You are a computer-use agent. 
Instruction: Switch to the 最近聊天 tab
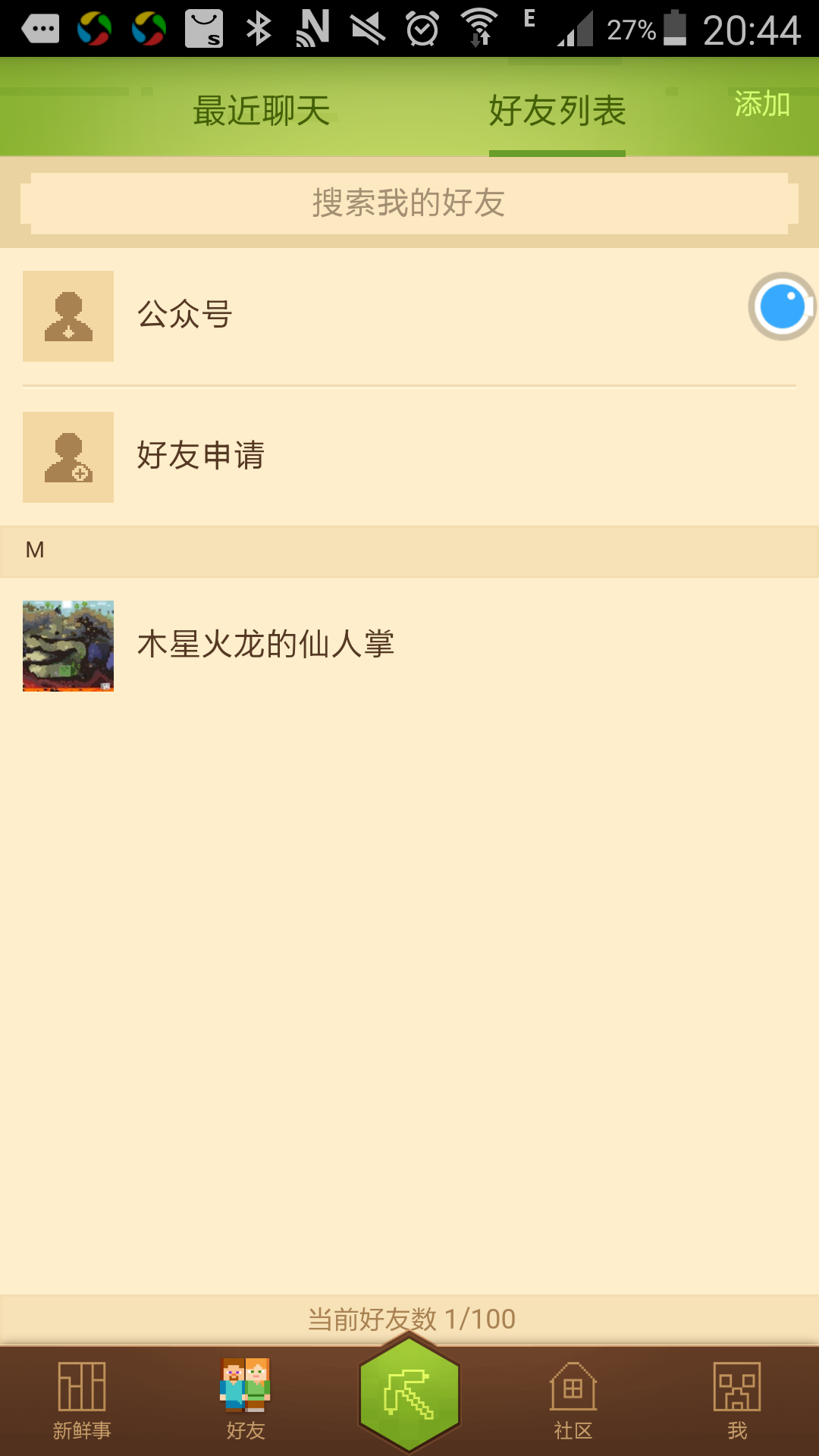(262, 111)
